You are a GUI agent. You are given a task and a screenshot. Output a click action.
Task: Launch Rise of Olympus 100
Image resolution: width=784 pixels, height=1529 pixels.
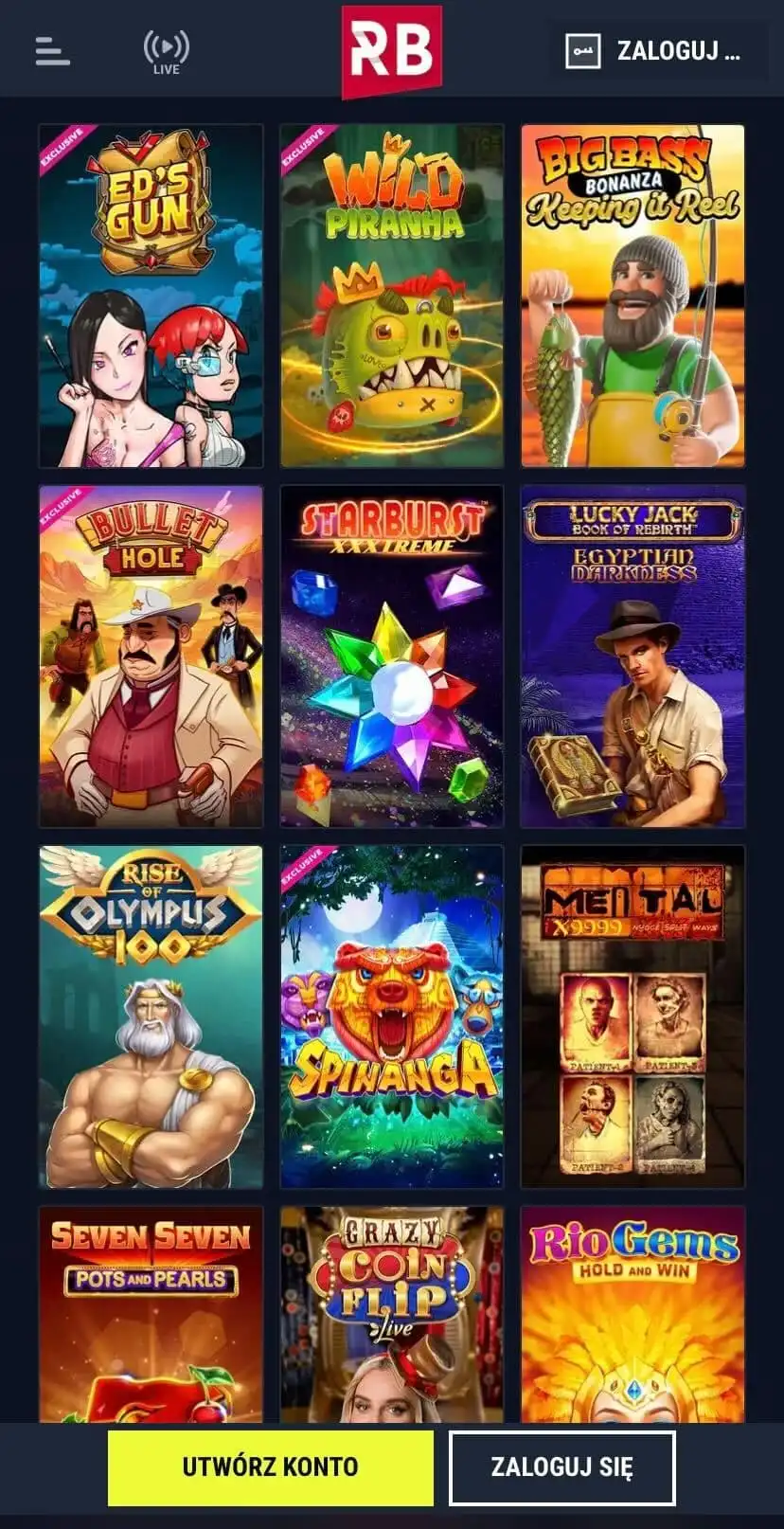coord(151,1016)
